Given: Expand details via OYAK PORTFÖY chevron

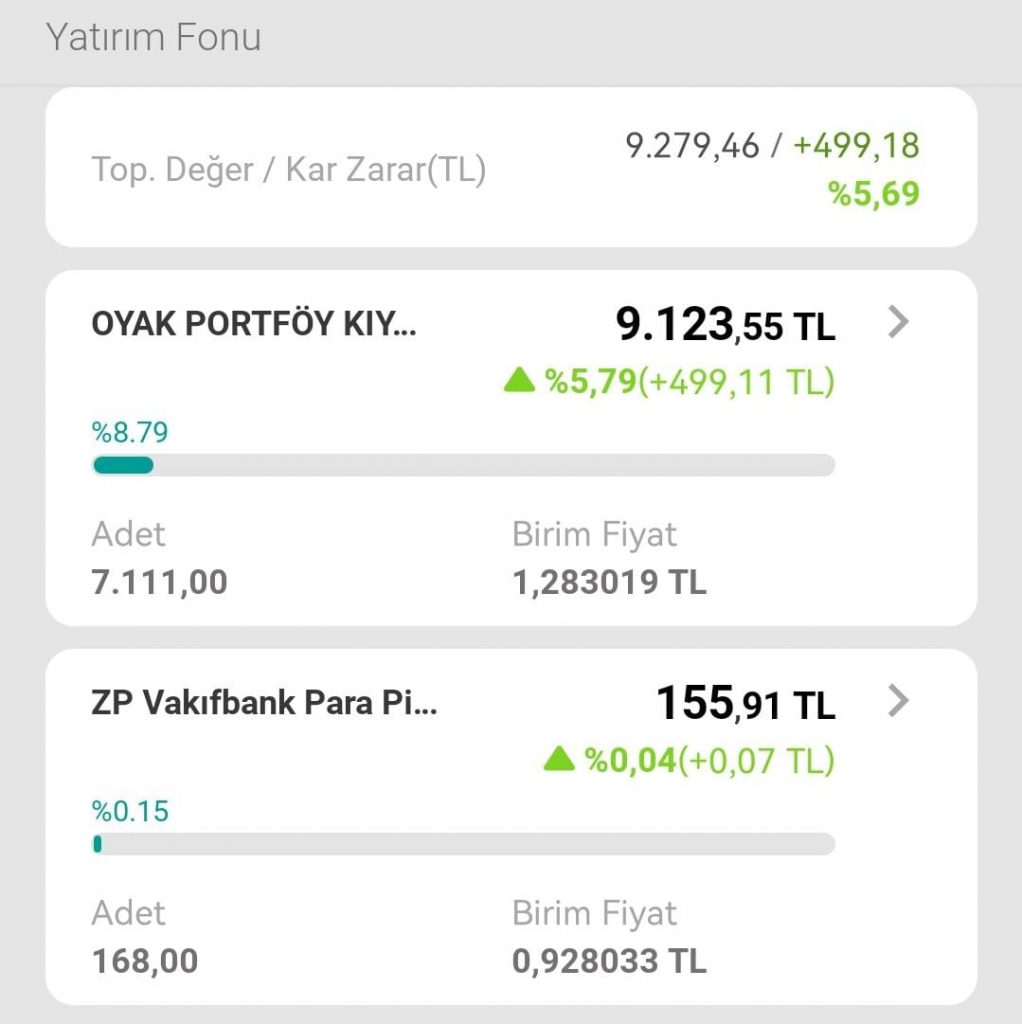Looking at the screenshot, I should pyautogui.click(x=898, y=322).
